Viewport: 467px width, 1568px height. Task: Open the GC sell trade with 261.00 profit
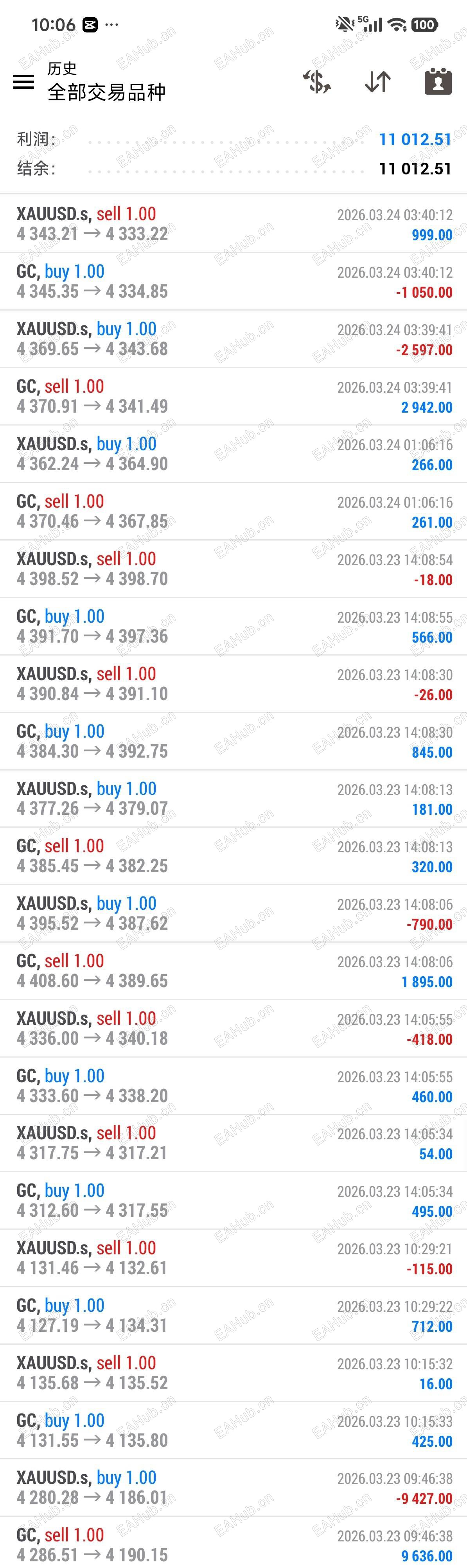[x=234, y=511]
